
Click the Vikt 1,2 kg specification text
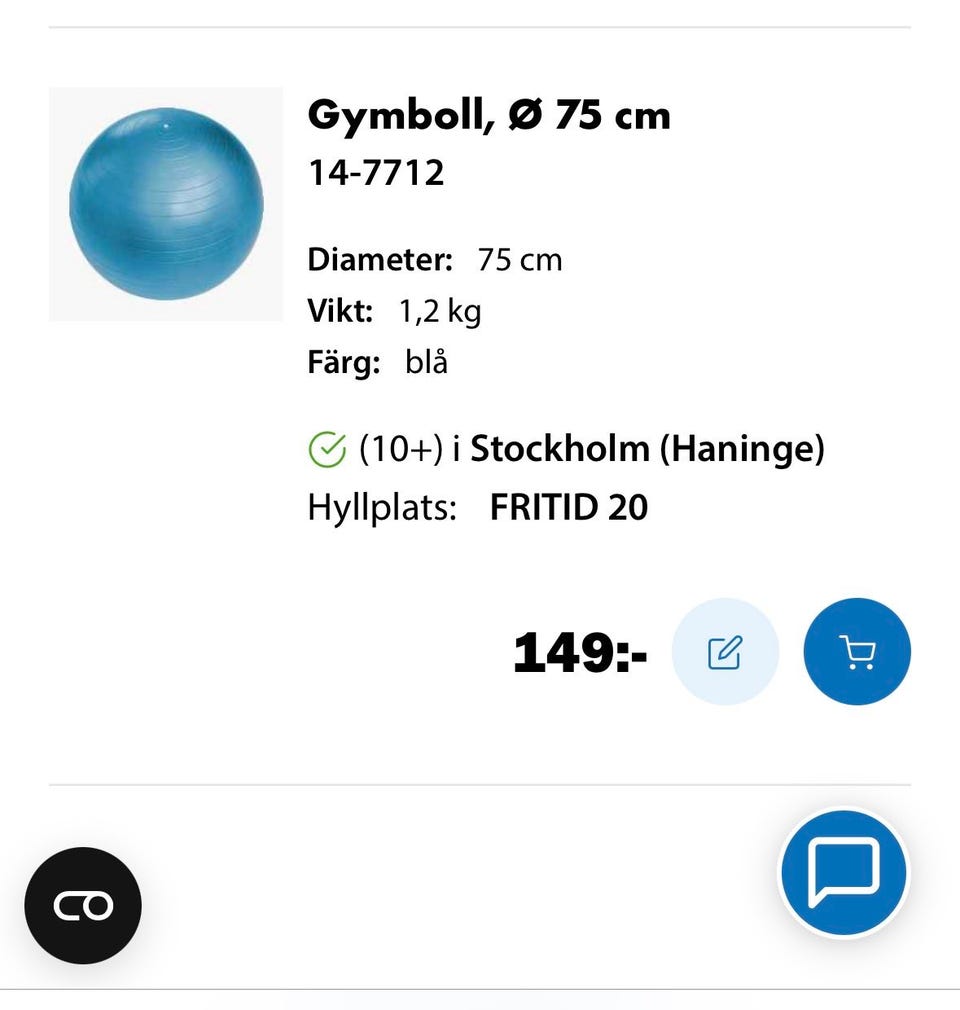click(395, 310)
